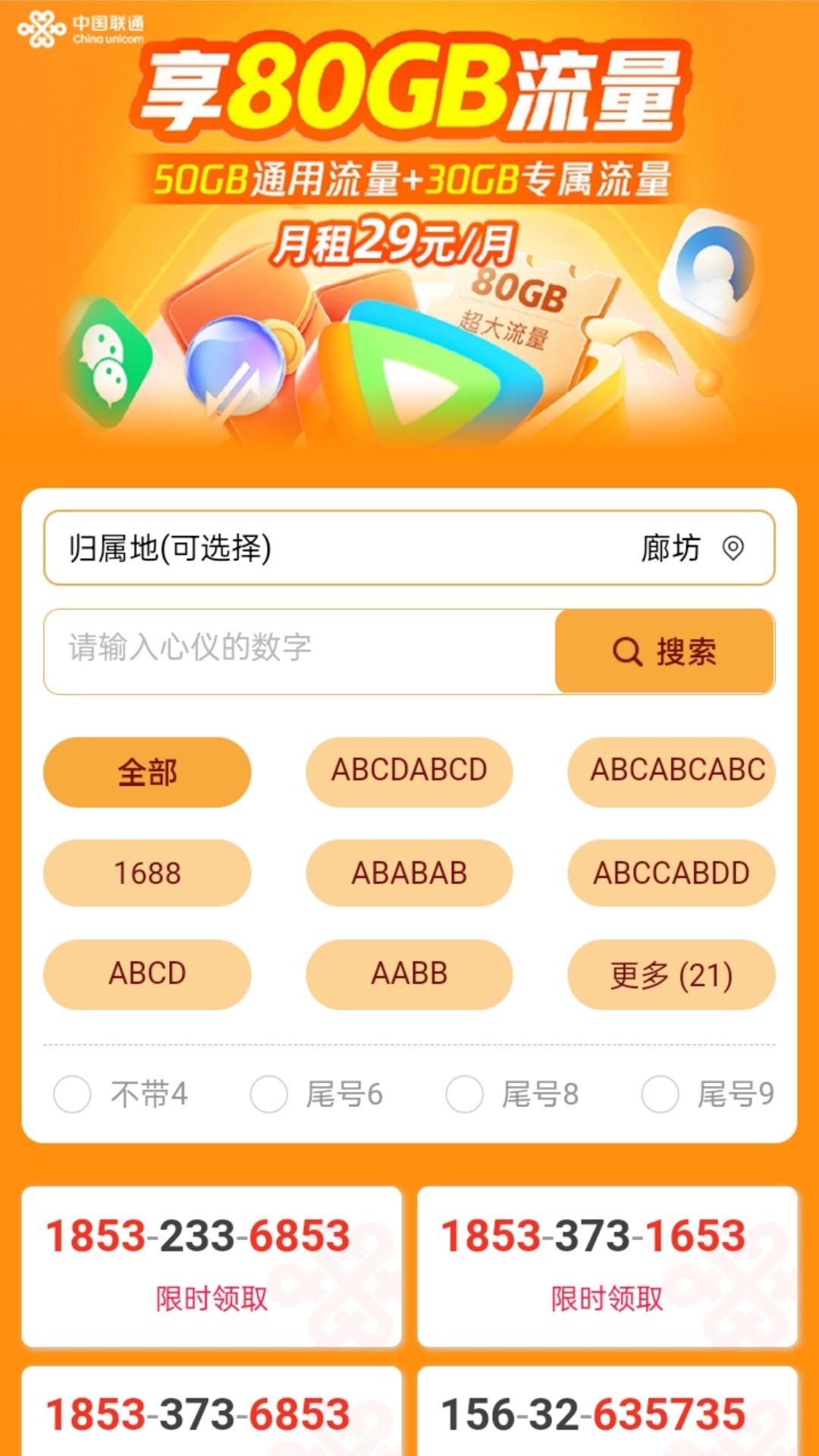Filter numbers by AABB pattern

pyautogui.click(x=409, y=974)
